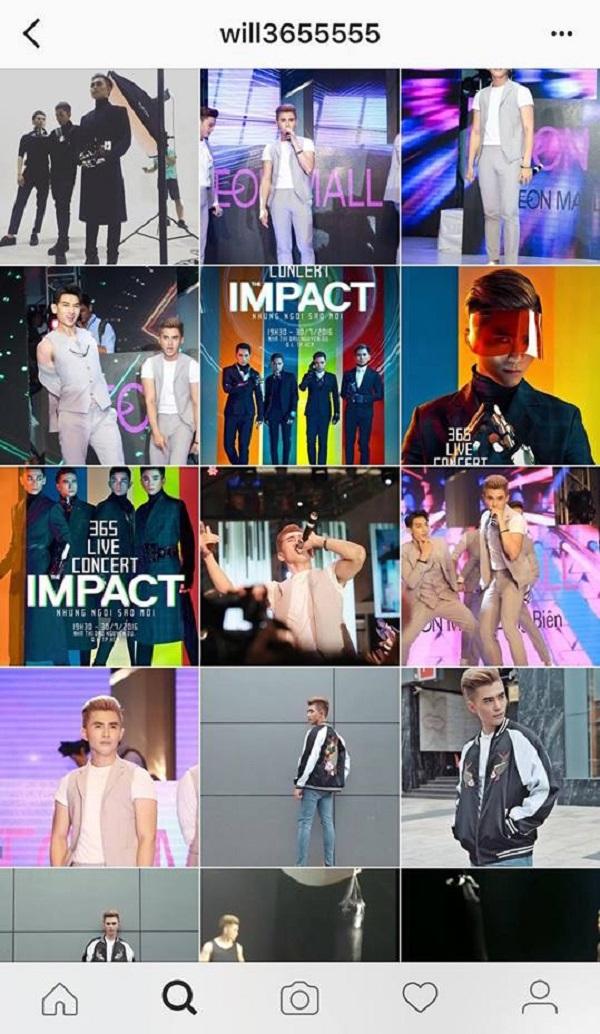The image size is (600, 1034).
Task: View the stage dance post with pink screen
Action: click(x=500, y=566)
